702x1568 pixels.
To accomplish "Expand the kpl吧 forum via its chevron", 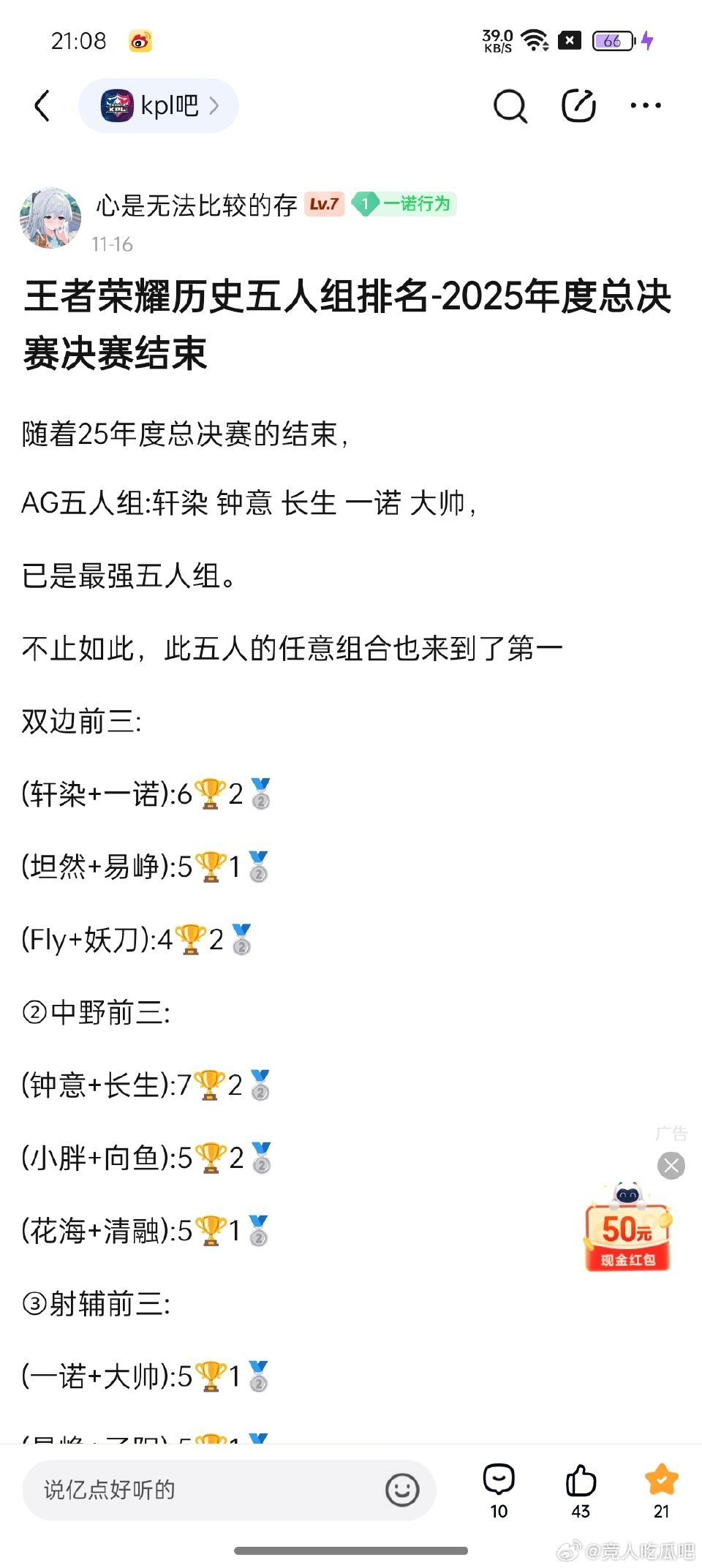I will click(215, 105).
